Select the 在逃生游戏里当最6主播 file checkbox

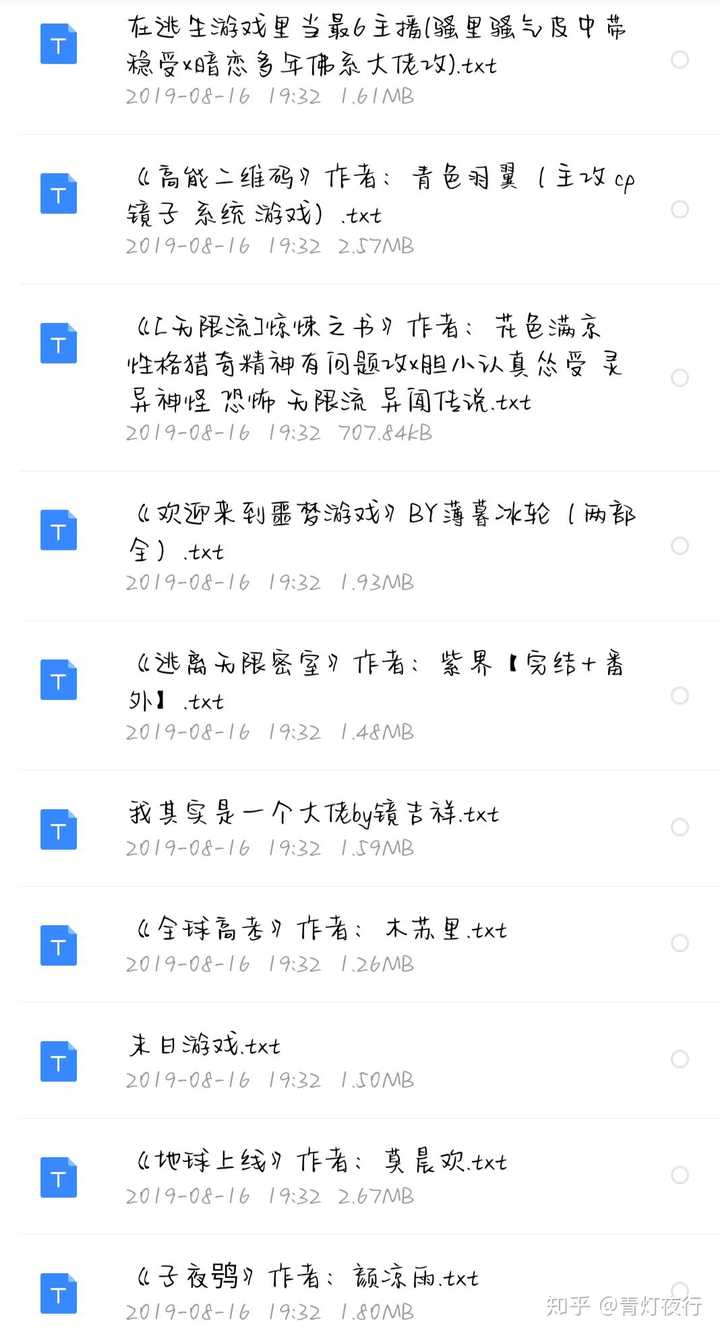(680, 60)
